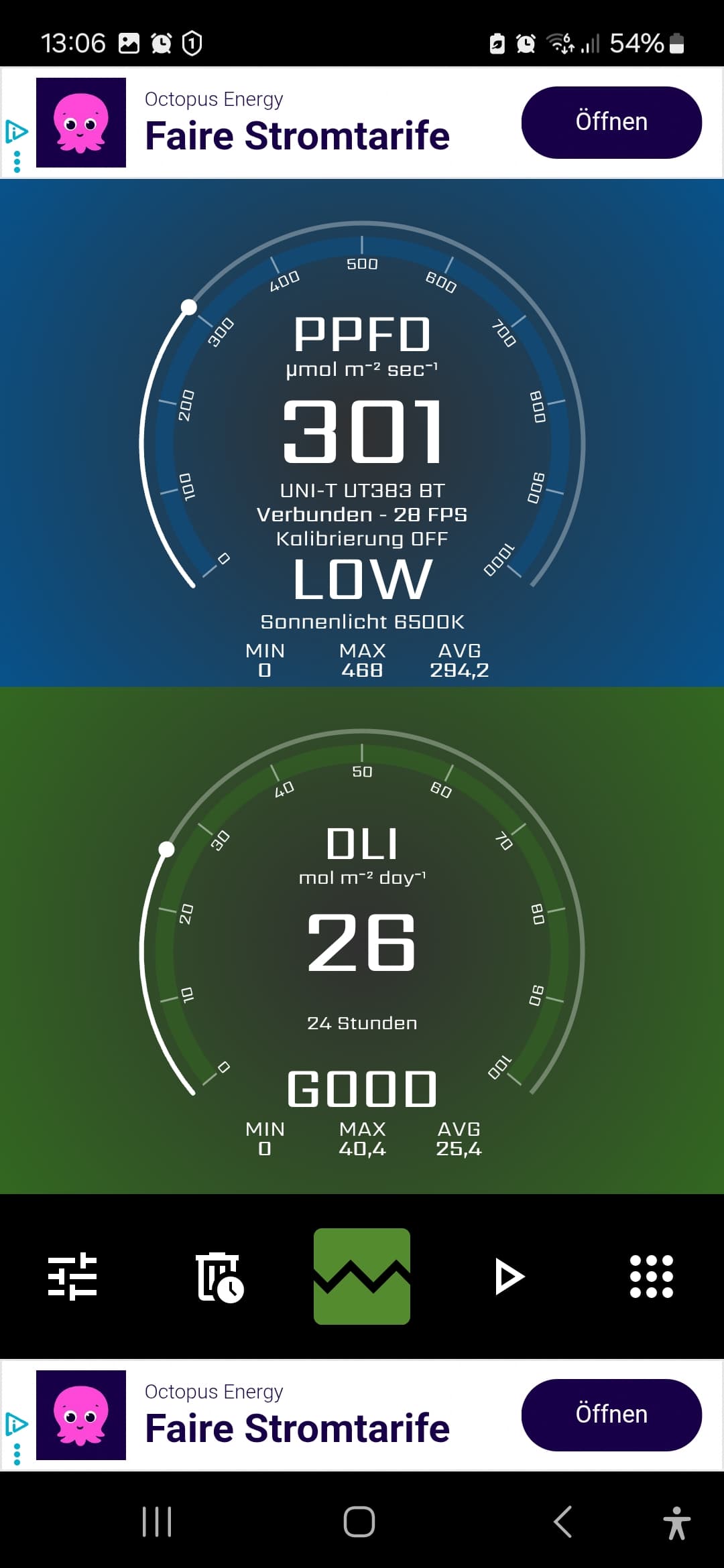Tap the delete history clock icon
724x1568 pixels.
coord(219,1277)
